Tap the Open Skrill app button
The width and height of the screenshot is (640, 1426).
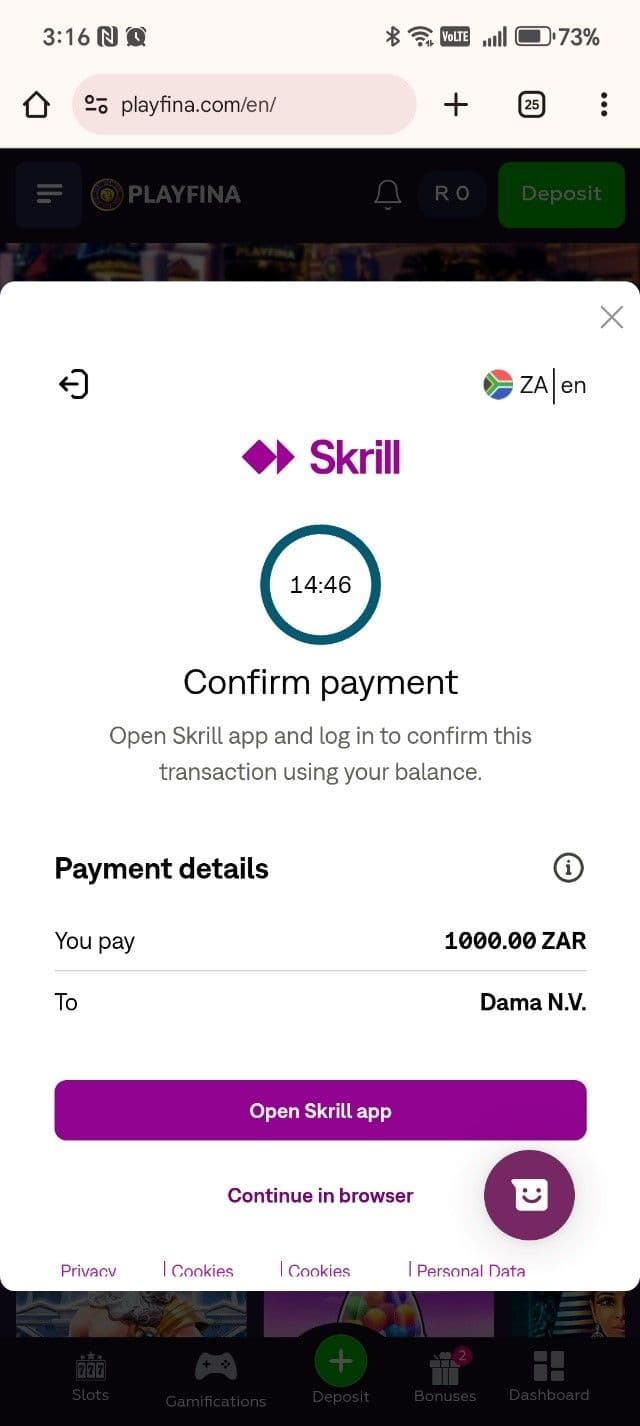coord(320,1110)
